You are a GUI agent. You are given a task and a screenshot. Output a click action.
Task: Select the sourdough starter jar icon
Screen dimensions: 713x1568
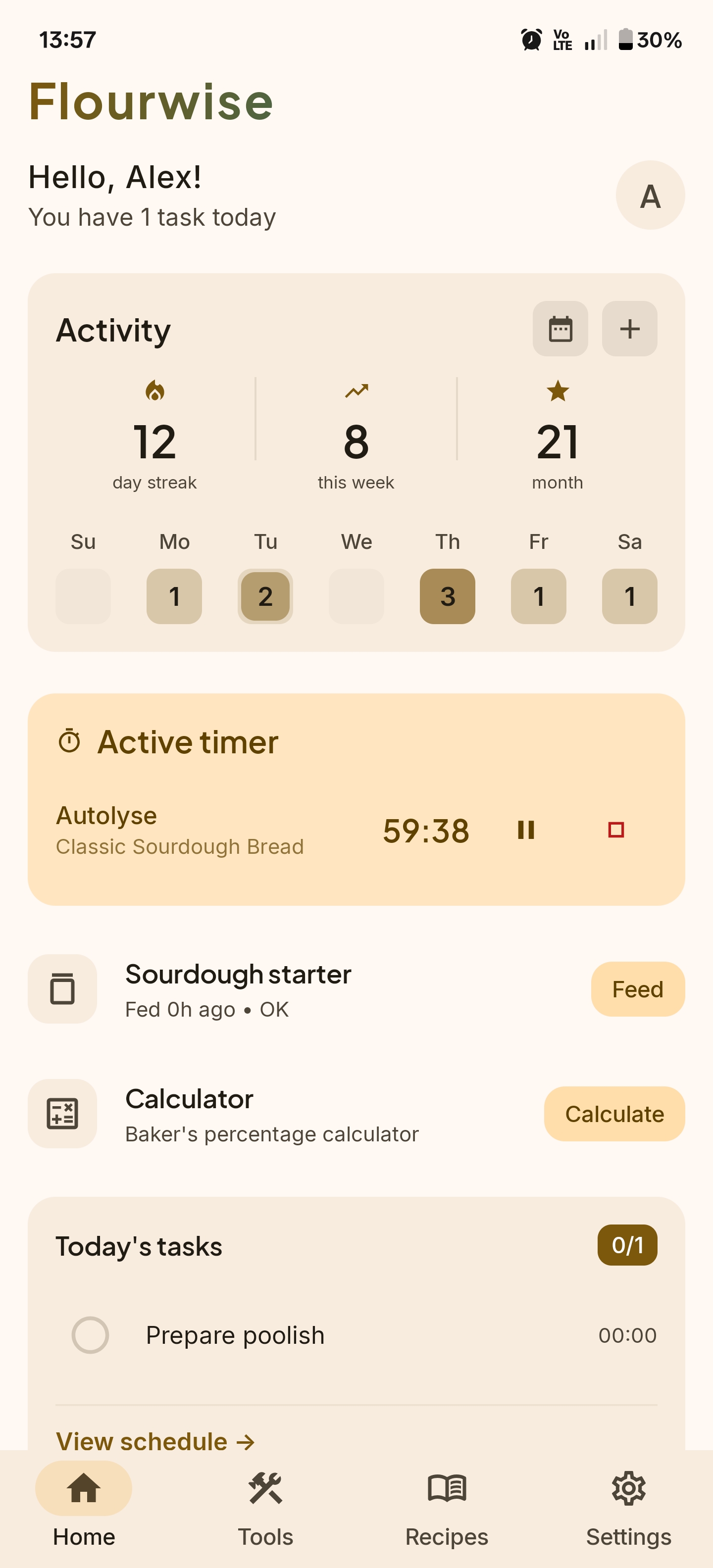[63, 990]
